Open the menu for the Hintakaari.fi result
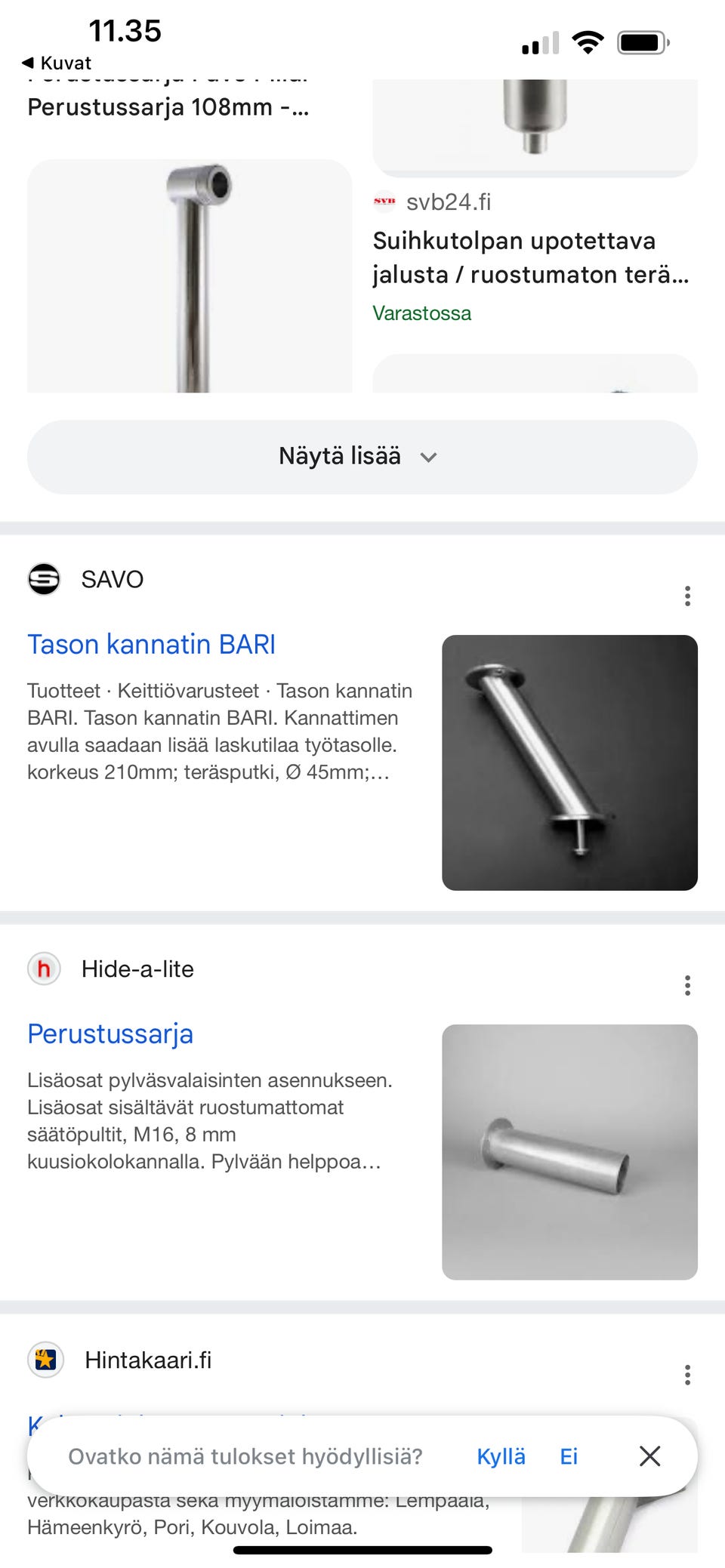 tap(686, 1375)
